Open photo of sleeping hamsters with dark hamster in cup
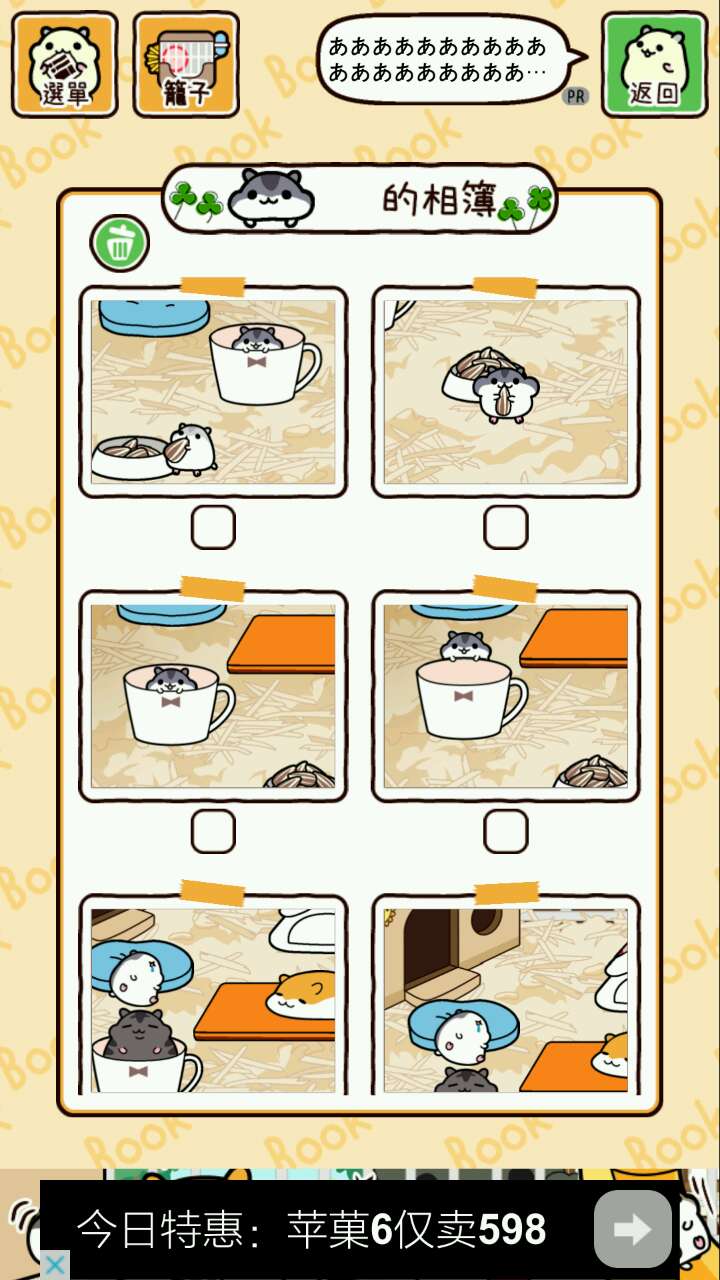Viewport: 720px width, 1280px height. [x=213, y=1000]
